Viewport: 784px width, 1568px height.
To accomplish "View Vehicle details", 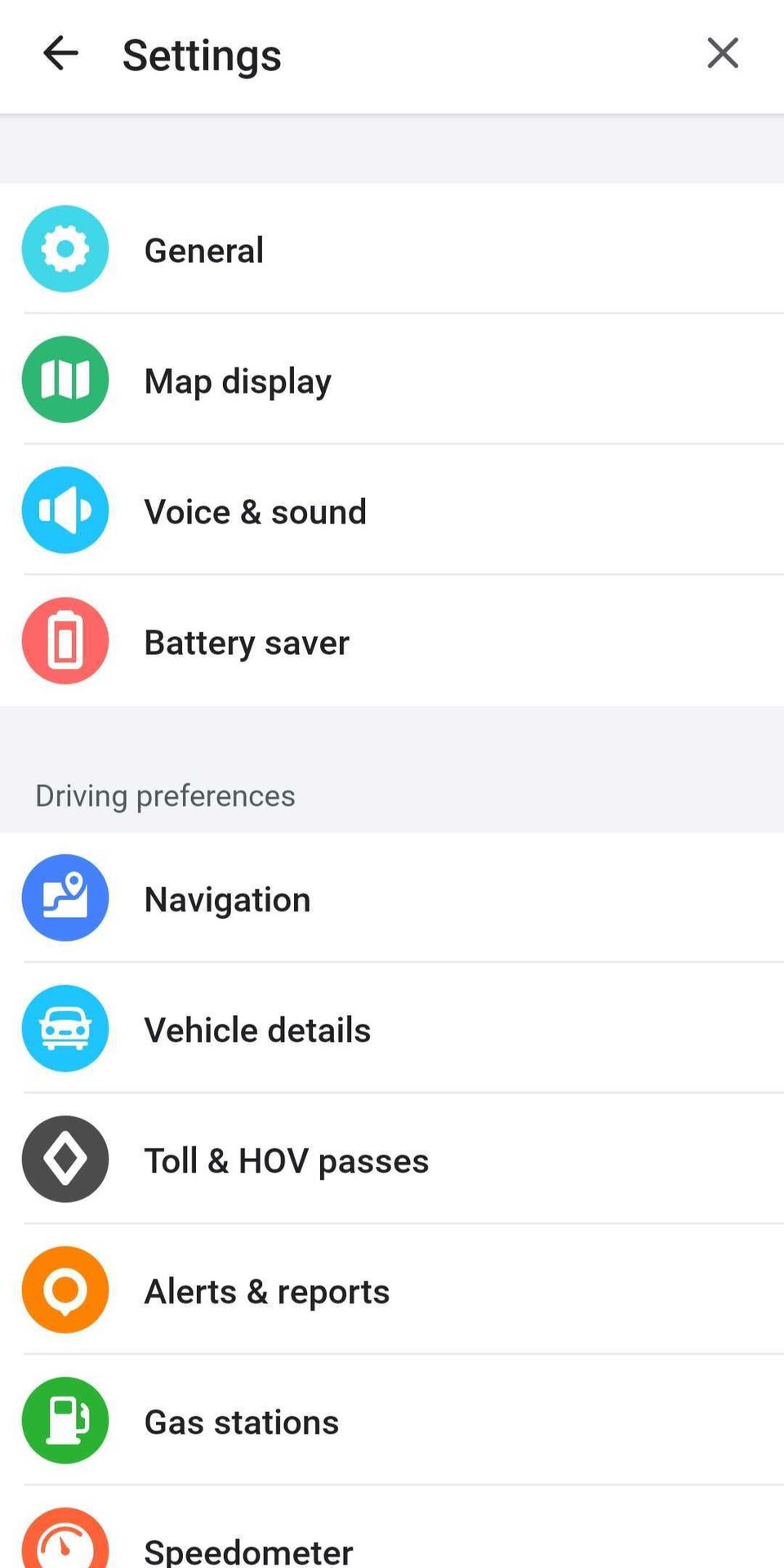I will pyautogui.click(x=392, y=1028).
